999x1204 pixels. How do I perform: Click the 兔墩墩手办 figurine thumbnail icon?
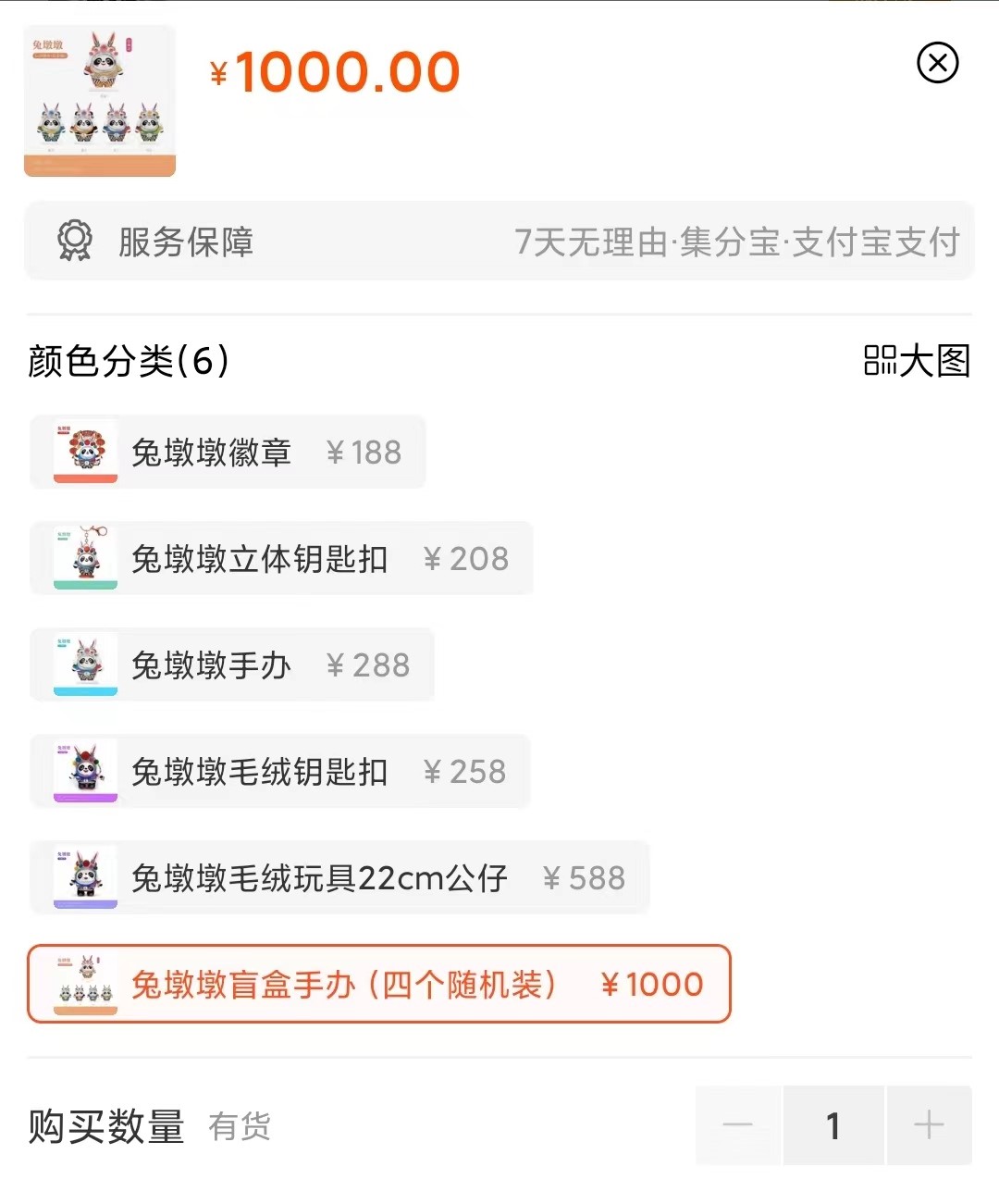click(84, 664)
